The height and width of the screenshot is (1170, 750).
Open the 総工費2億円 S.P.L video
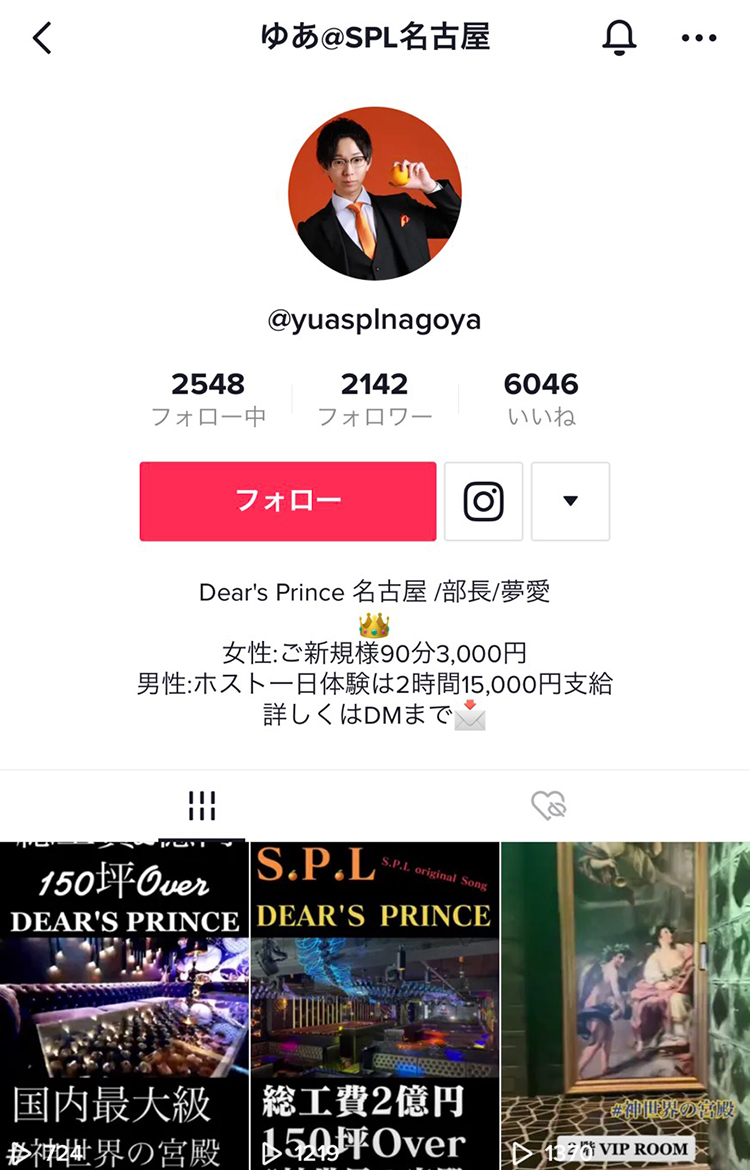(374, 1005)
